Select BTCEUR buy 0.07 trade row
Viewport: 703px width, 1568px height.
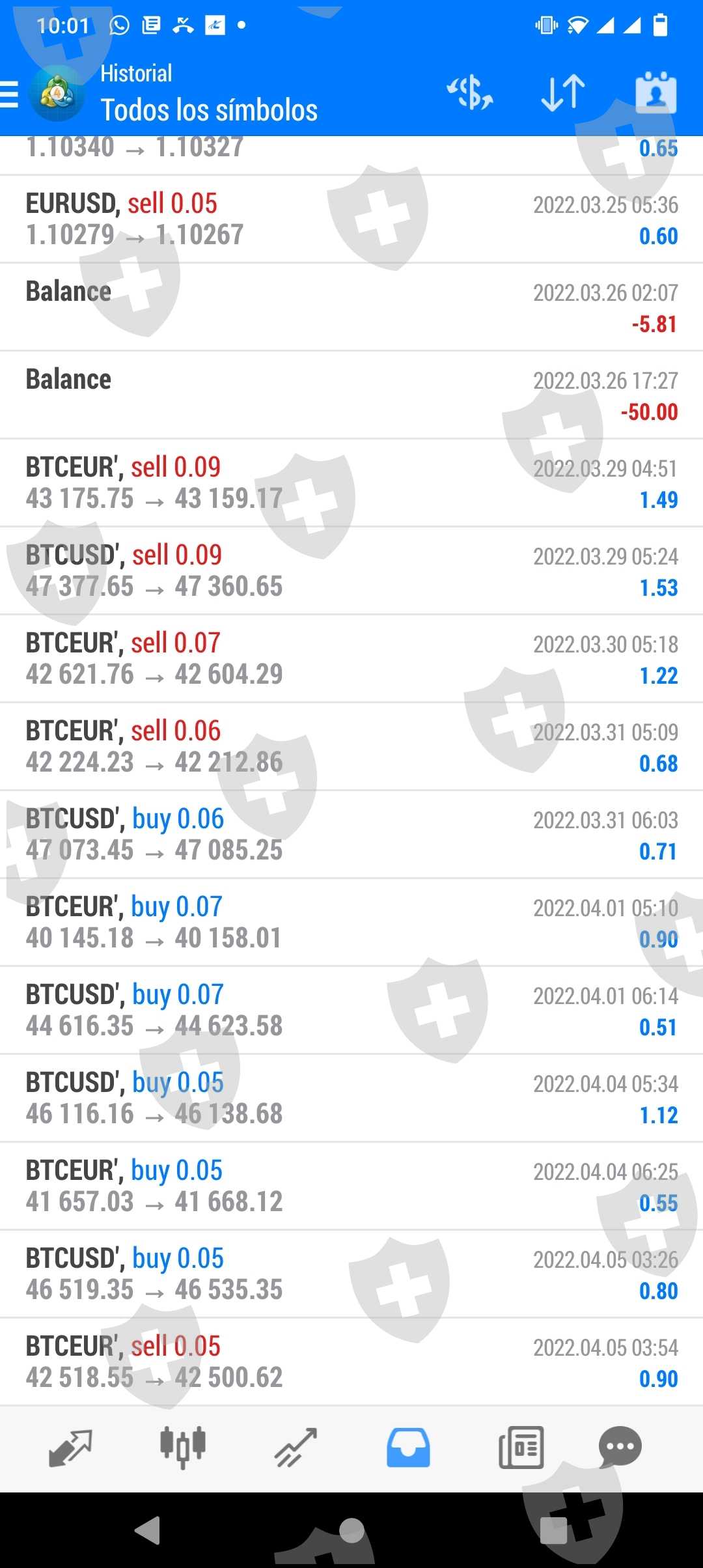[351, 922]
